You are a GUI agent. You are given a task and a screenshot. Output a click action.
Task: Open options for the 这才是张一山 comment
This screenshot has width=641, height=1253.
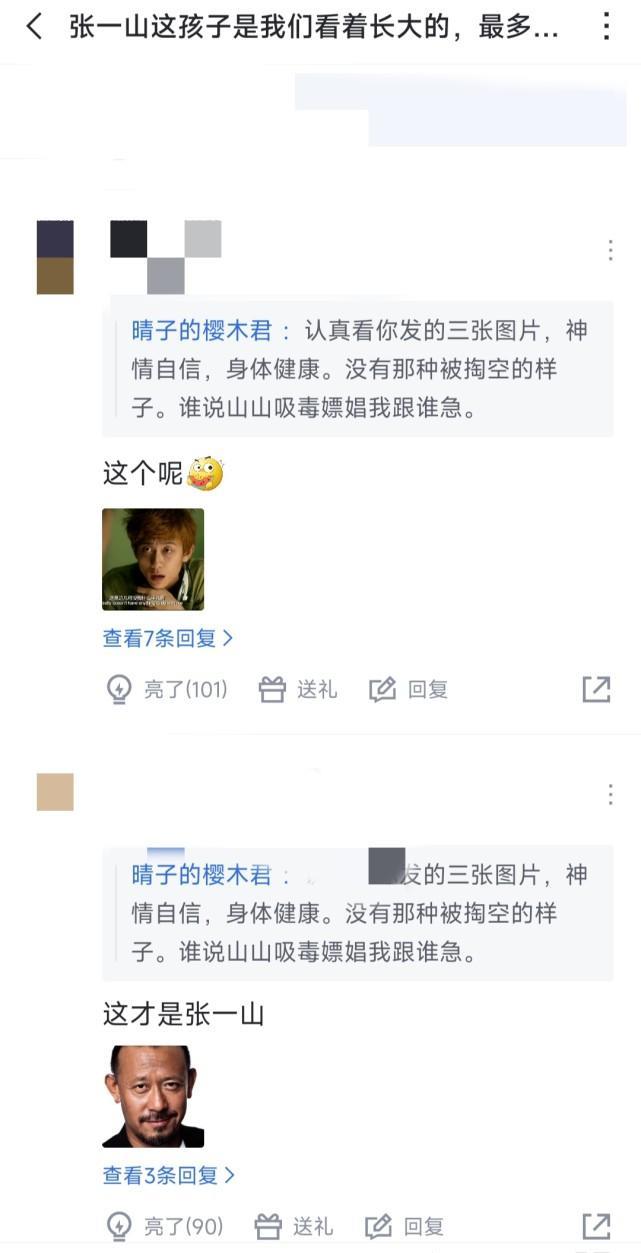610,795
